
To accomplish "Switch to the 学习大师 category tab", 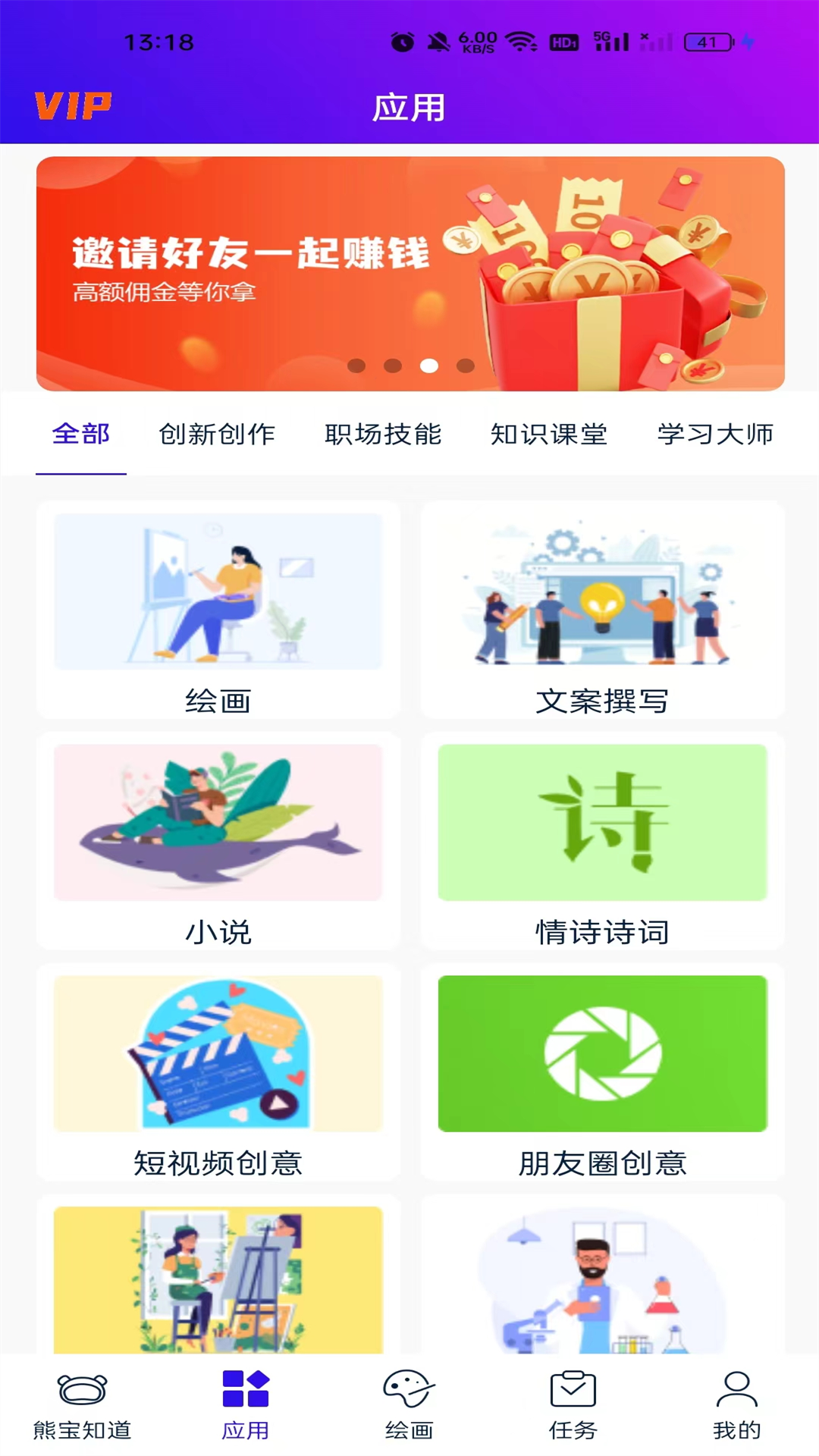I will pyautogui.click(x=715, y=435).
